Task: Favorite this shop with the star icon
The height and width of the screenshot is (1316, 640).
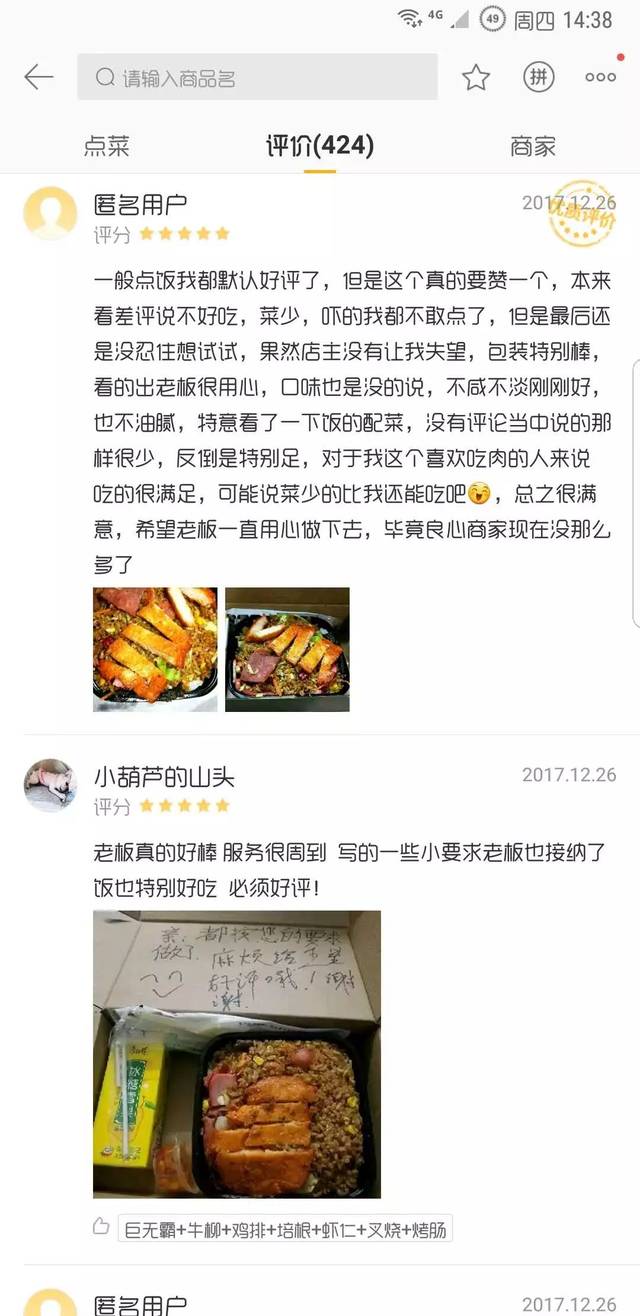Action: click(476, 77)
